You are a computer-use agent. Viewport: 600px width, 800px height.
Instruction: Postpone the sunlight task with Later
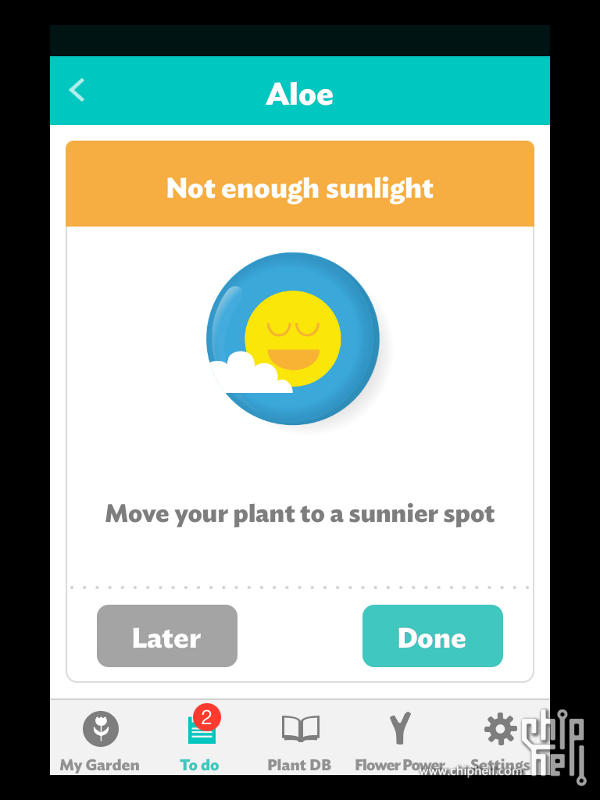coord(167,636)
